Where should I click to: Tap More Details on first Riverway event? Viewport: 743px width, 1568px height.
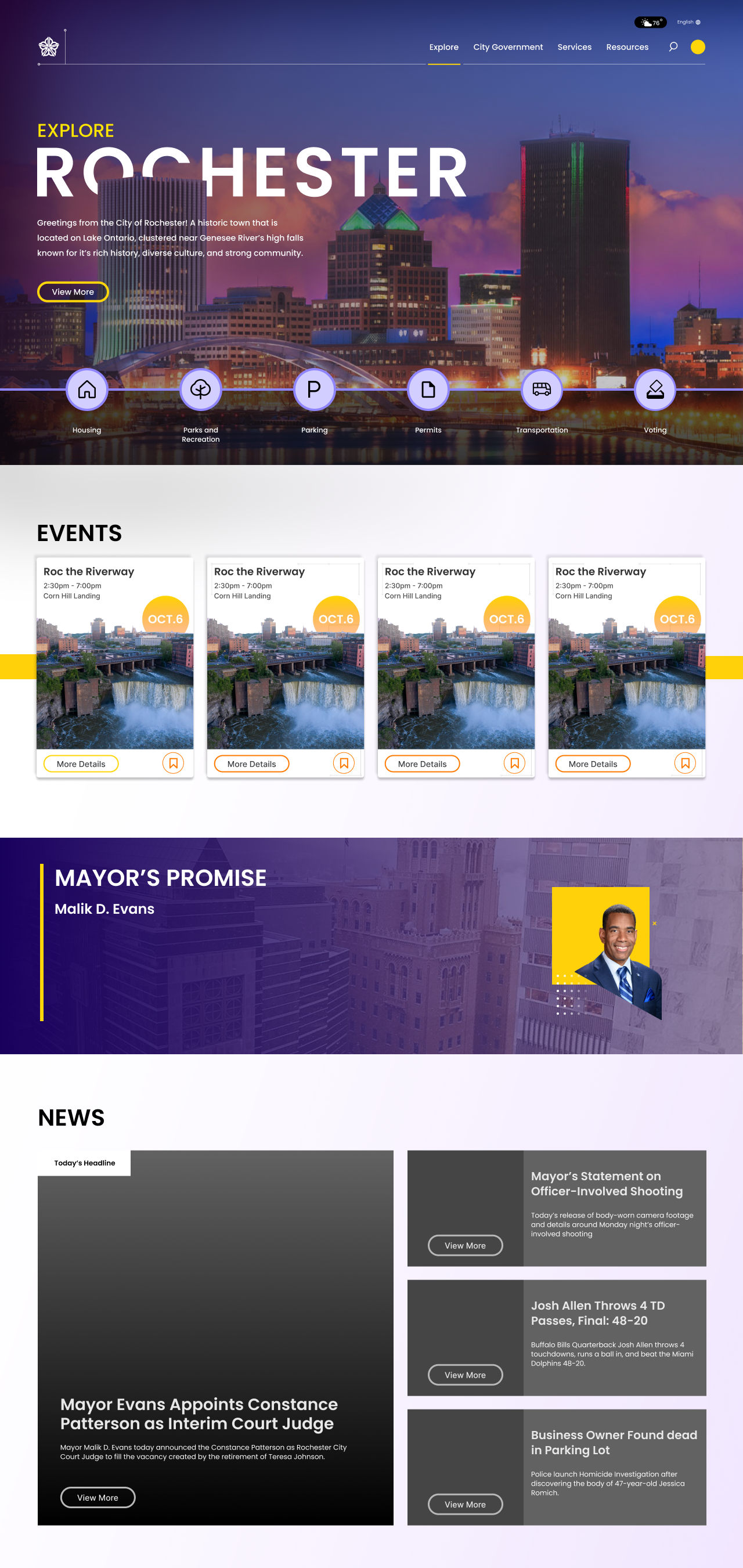point(81,763)
